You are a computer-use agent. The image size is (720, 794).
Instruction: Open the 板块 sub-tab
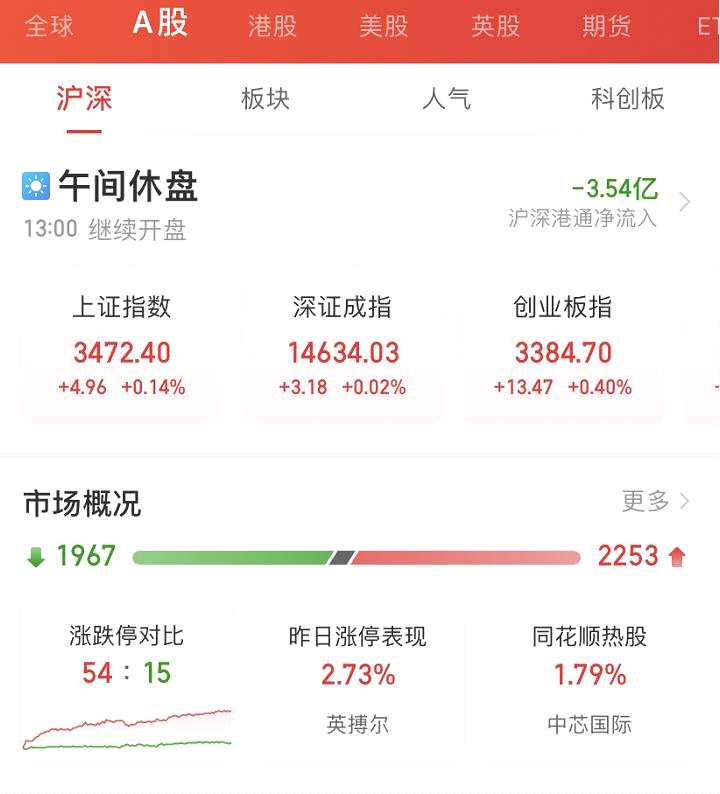(x=266, y=99)
